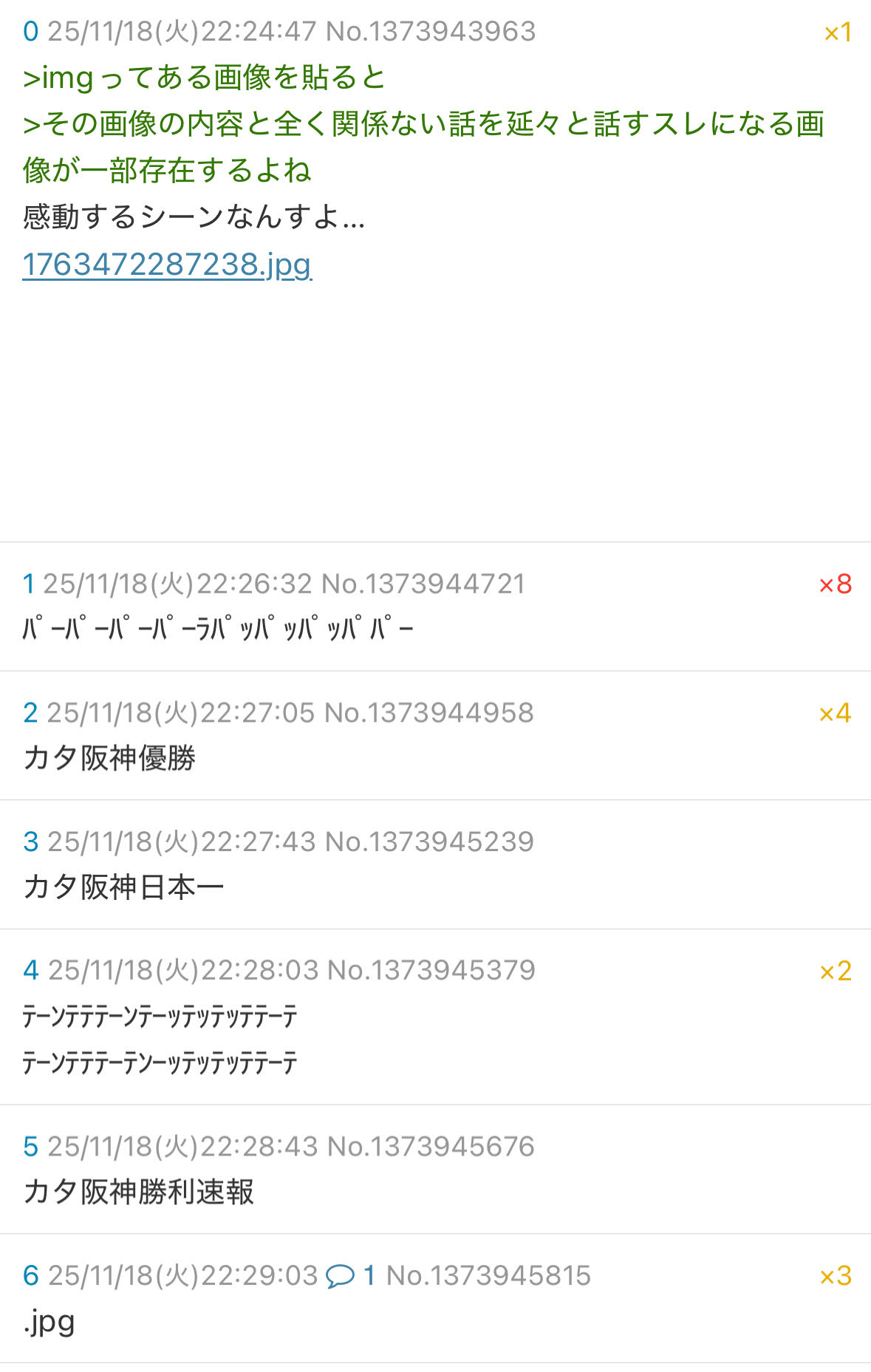This screenshot has width=871, height=1372.
Task: Tap the ×2 counter on post 4
Action: point(835,971)
